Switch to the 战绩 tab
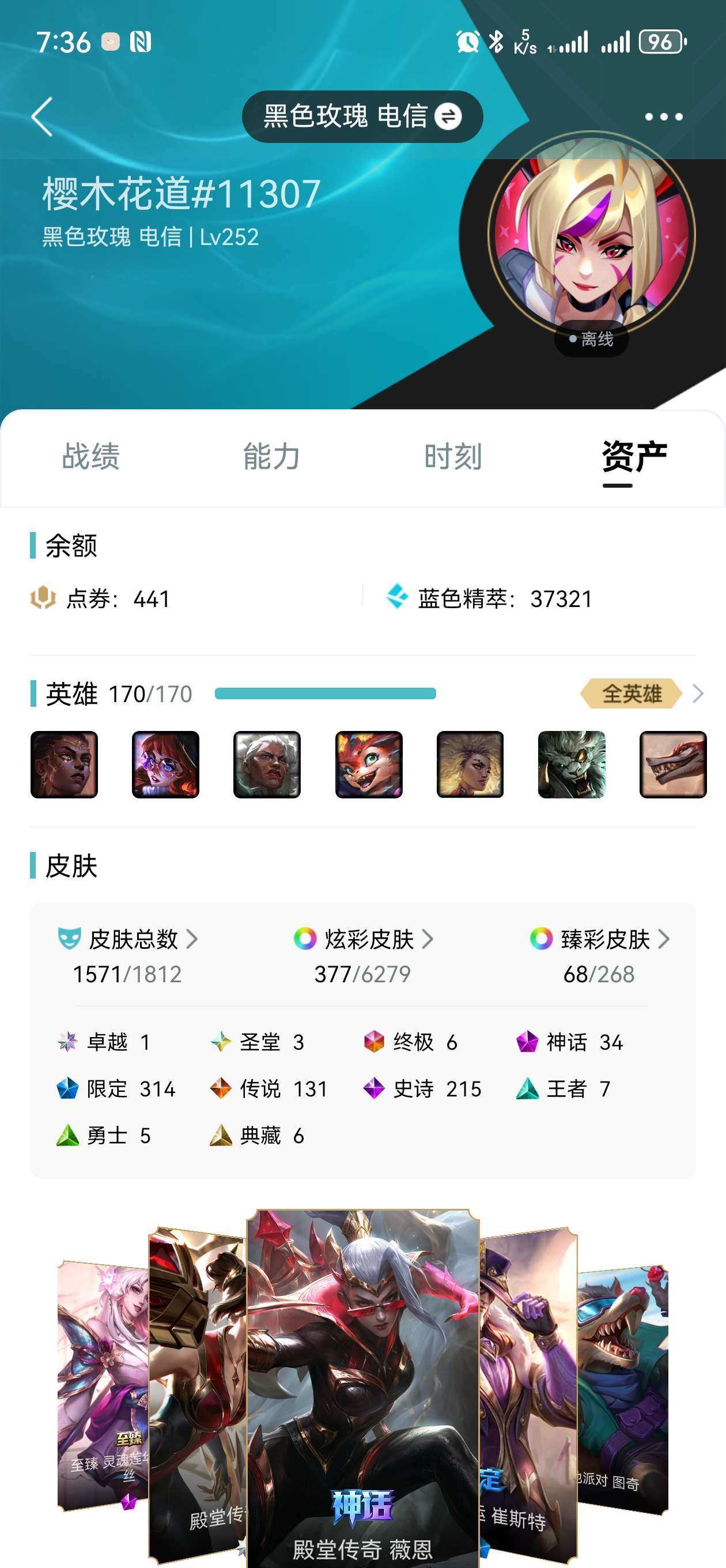726x1568 pixels. [x=90, y=457]
